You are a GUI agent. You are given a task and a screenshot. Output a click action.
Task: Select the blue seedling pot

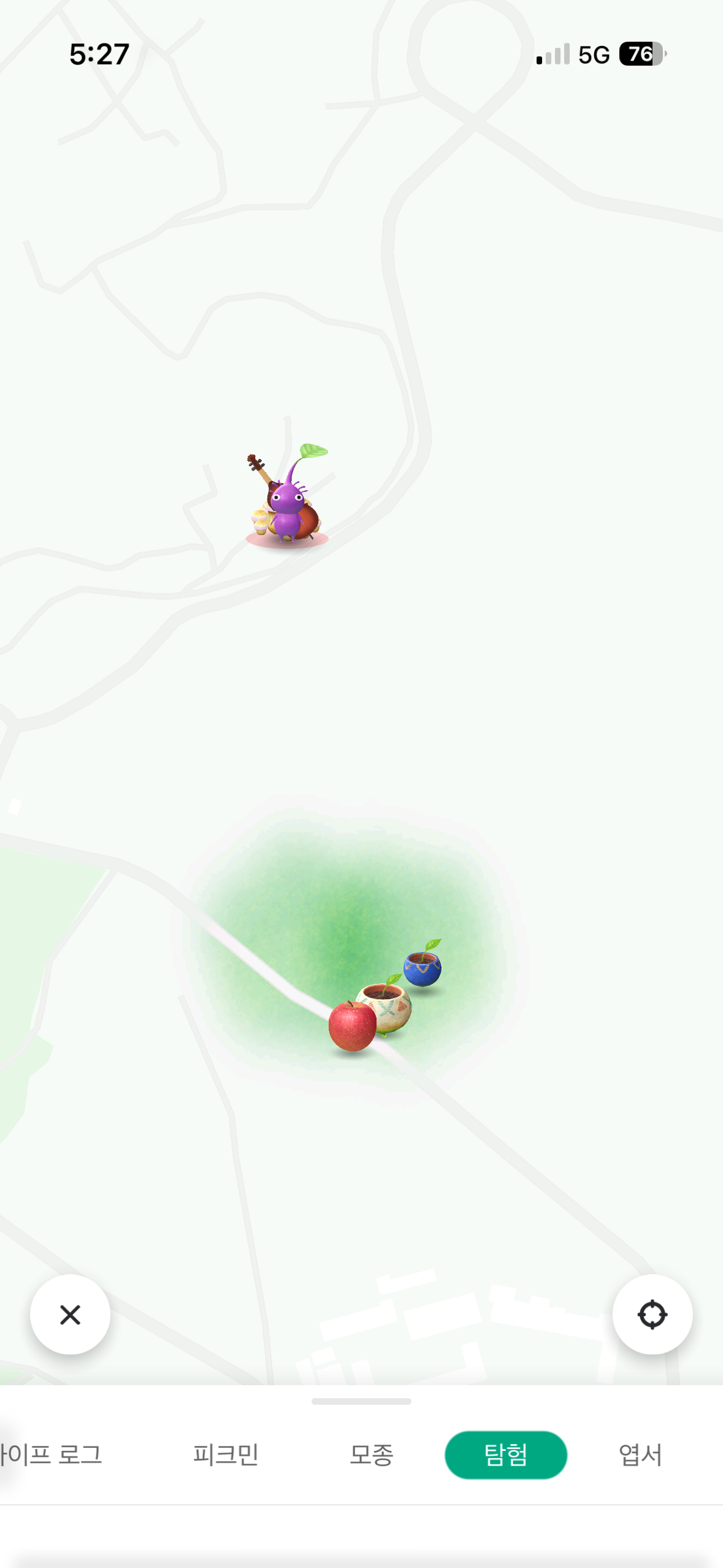(x=423, y=964)
